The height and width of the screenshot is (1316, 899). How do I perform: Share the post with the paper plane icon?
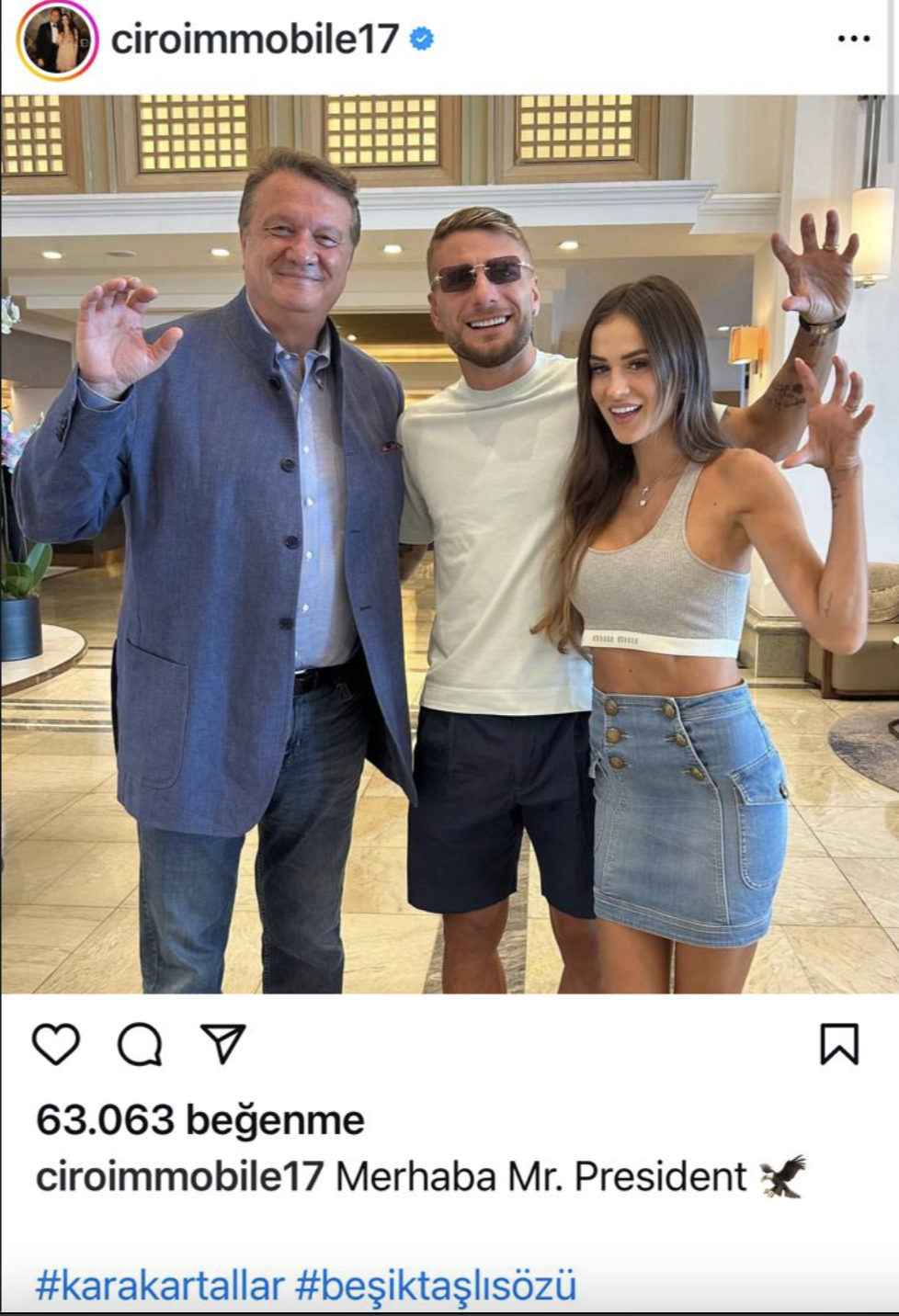tap(222, 1044)
